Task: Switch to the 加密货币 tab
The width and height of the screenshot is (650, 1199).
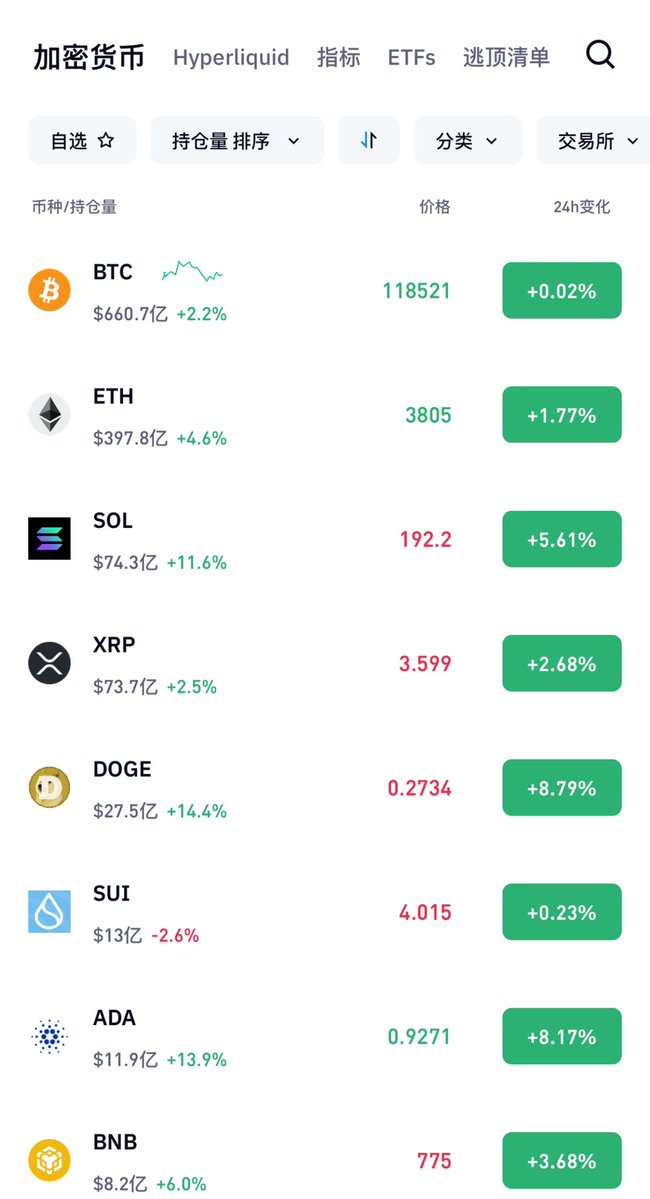Action: [89, 57]
